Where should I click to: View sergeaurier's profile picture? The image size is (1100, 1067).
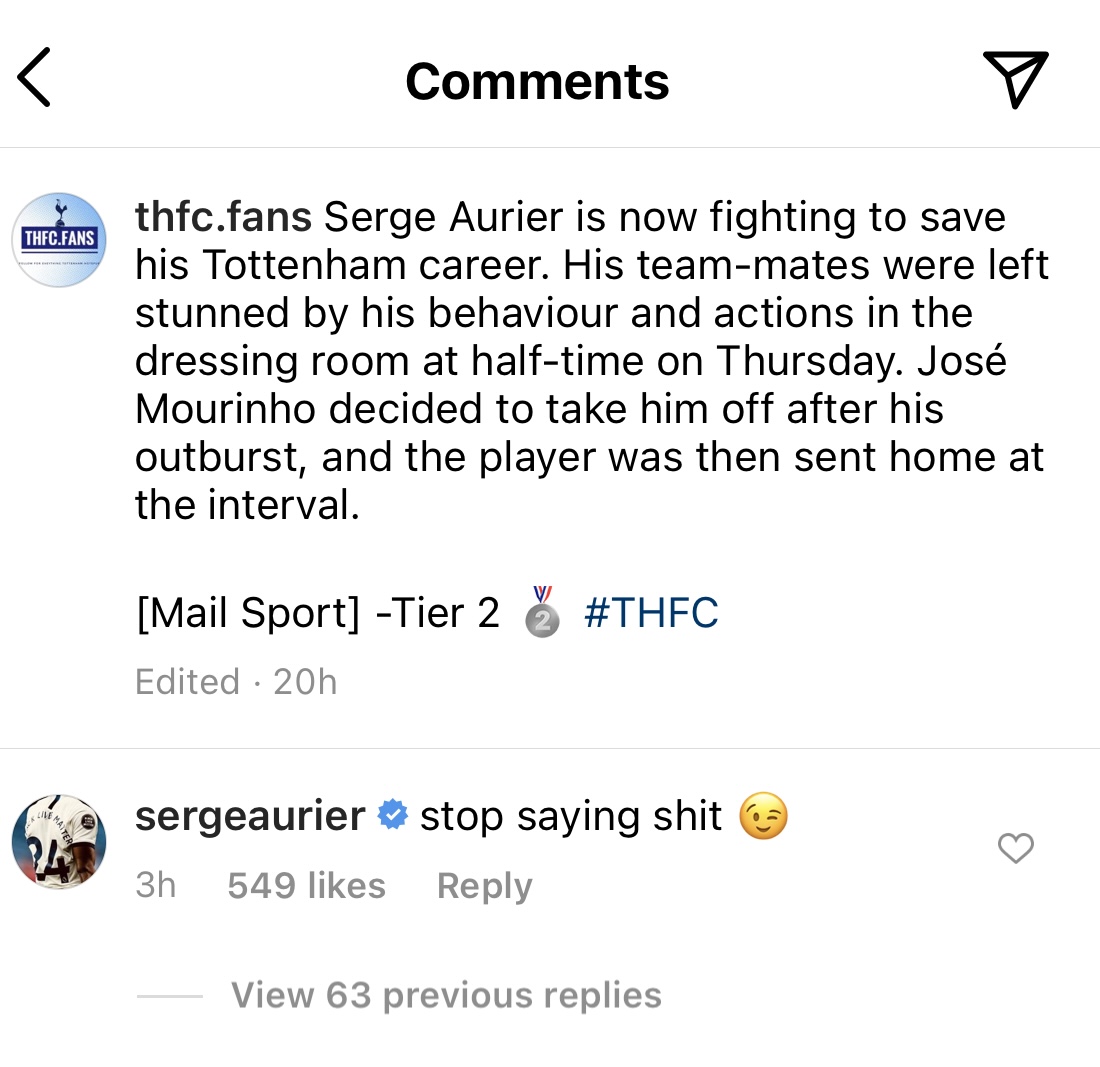(60, 842)
